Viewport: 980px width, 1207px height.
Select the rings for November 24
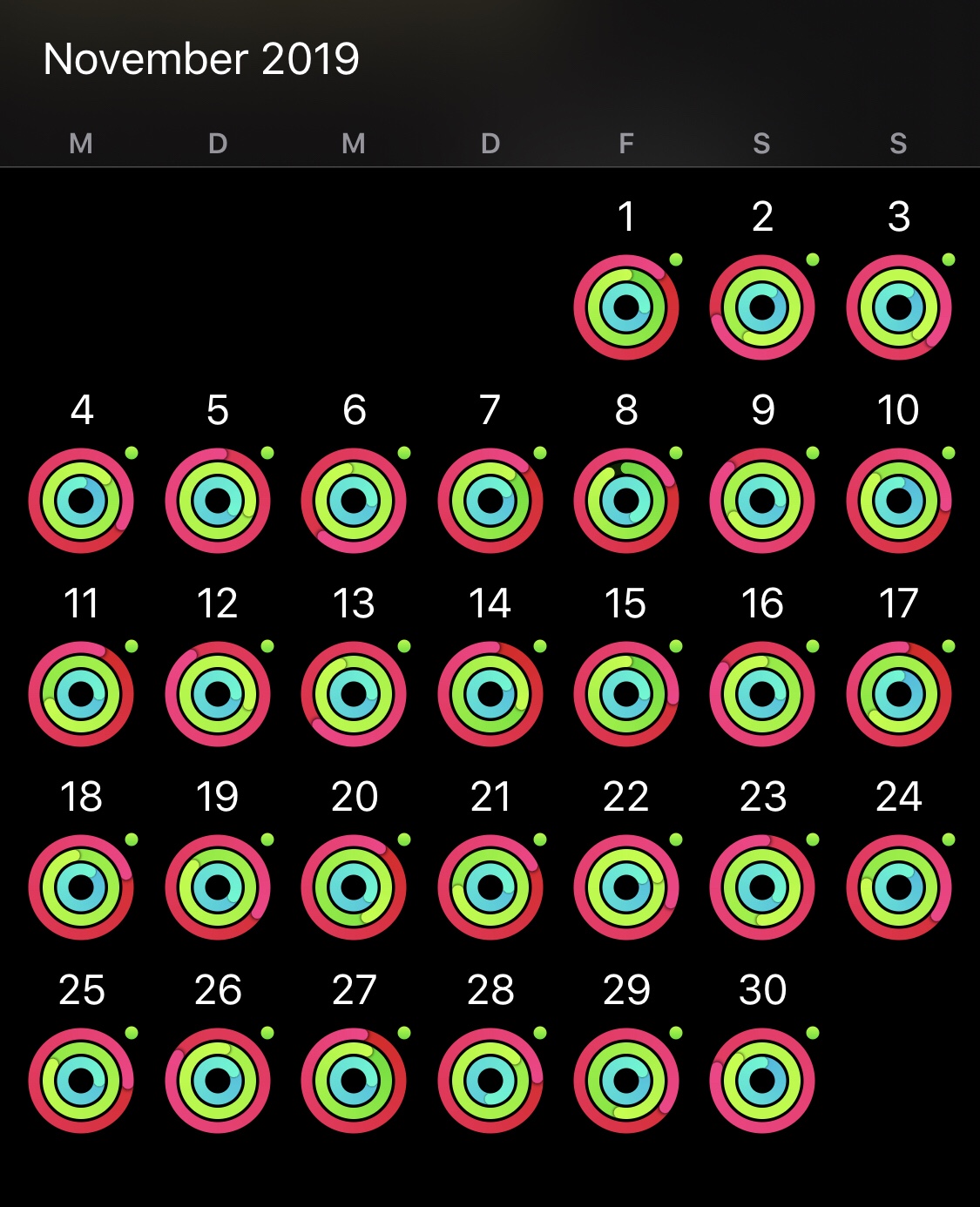898,887
